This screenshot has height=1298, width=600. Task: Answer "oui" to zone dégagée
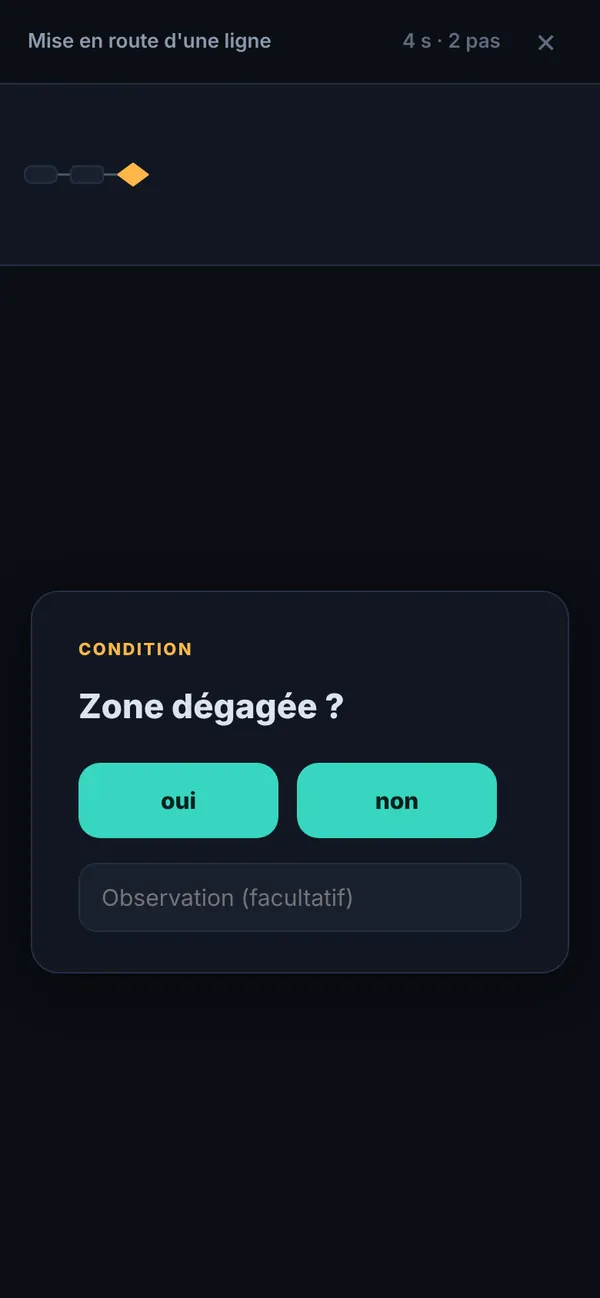[x=178, y=800]
